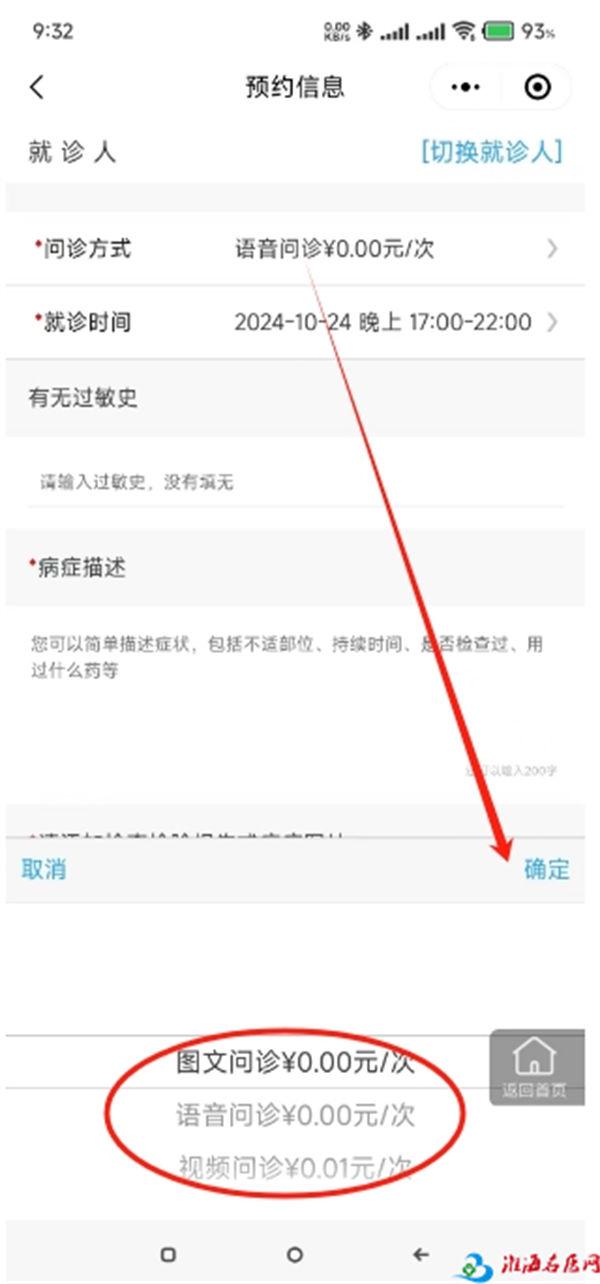Tap the system back button
The width and height of the screenshot is (600, 1284).
click(x=421, y=1254)
